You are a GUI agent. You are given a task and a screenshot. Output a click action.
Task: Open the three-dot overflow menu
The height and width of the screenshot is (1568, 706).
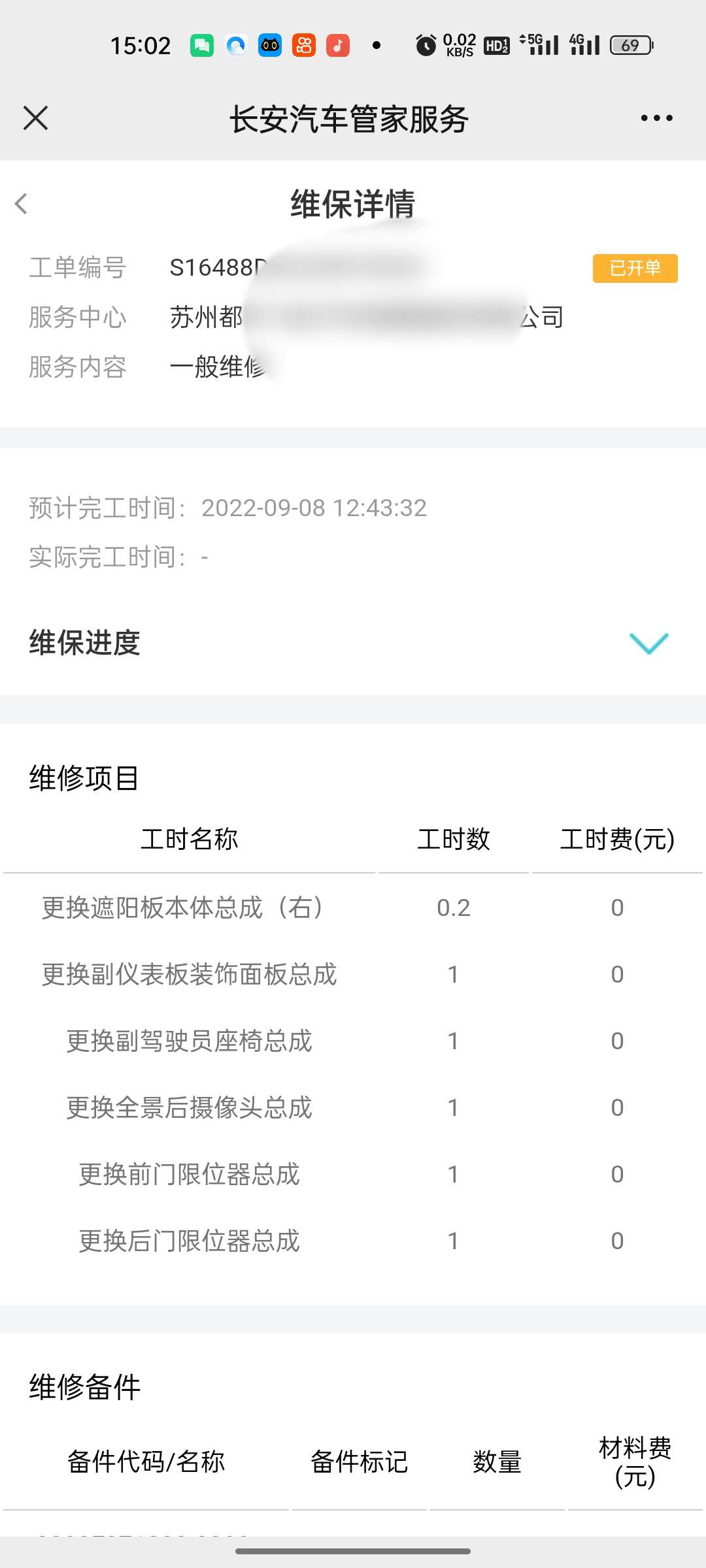(656, 118)
